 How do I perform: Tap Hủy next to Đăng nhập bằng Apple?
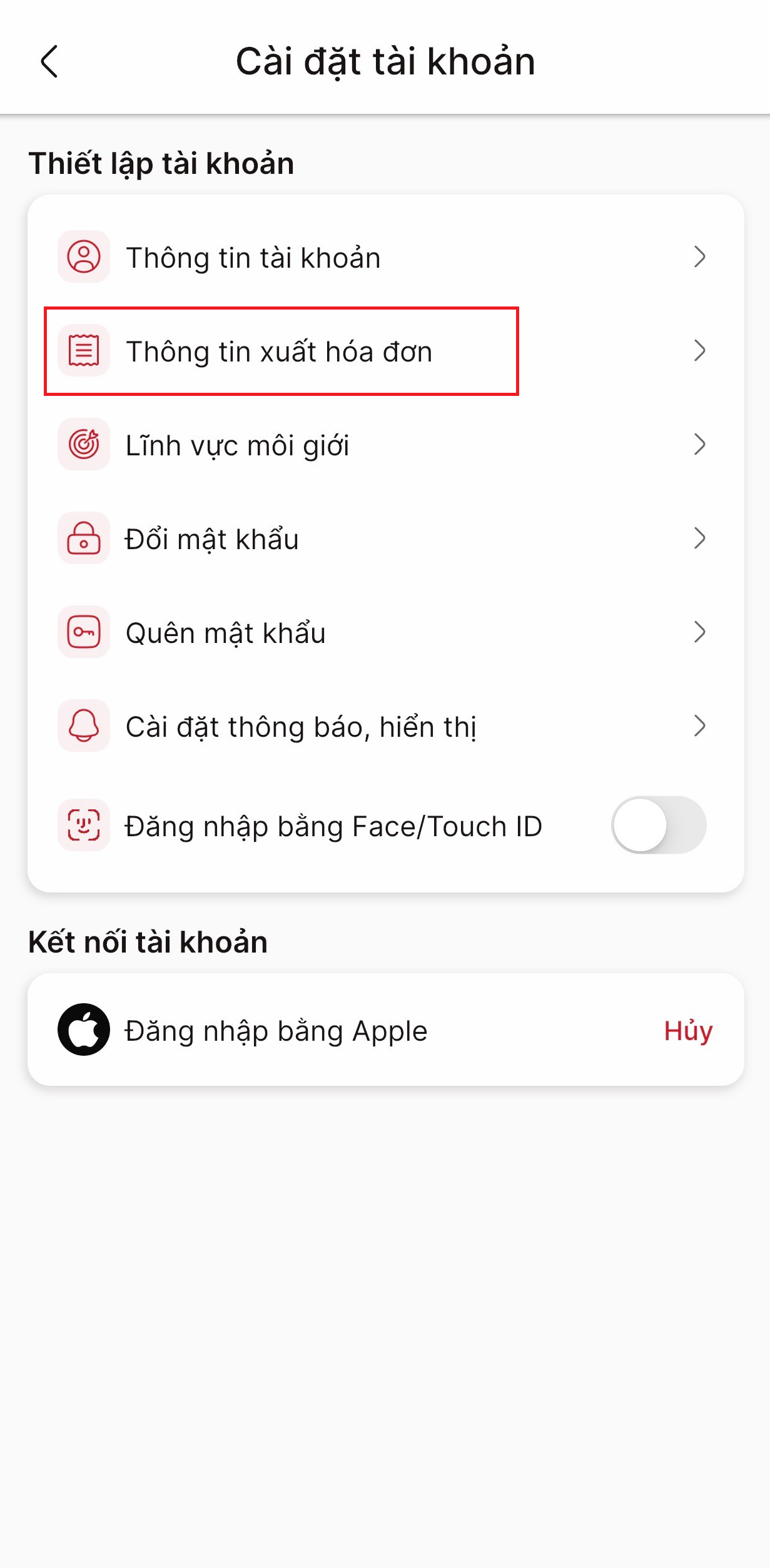pyautogui.click(x=687, y=1030)
